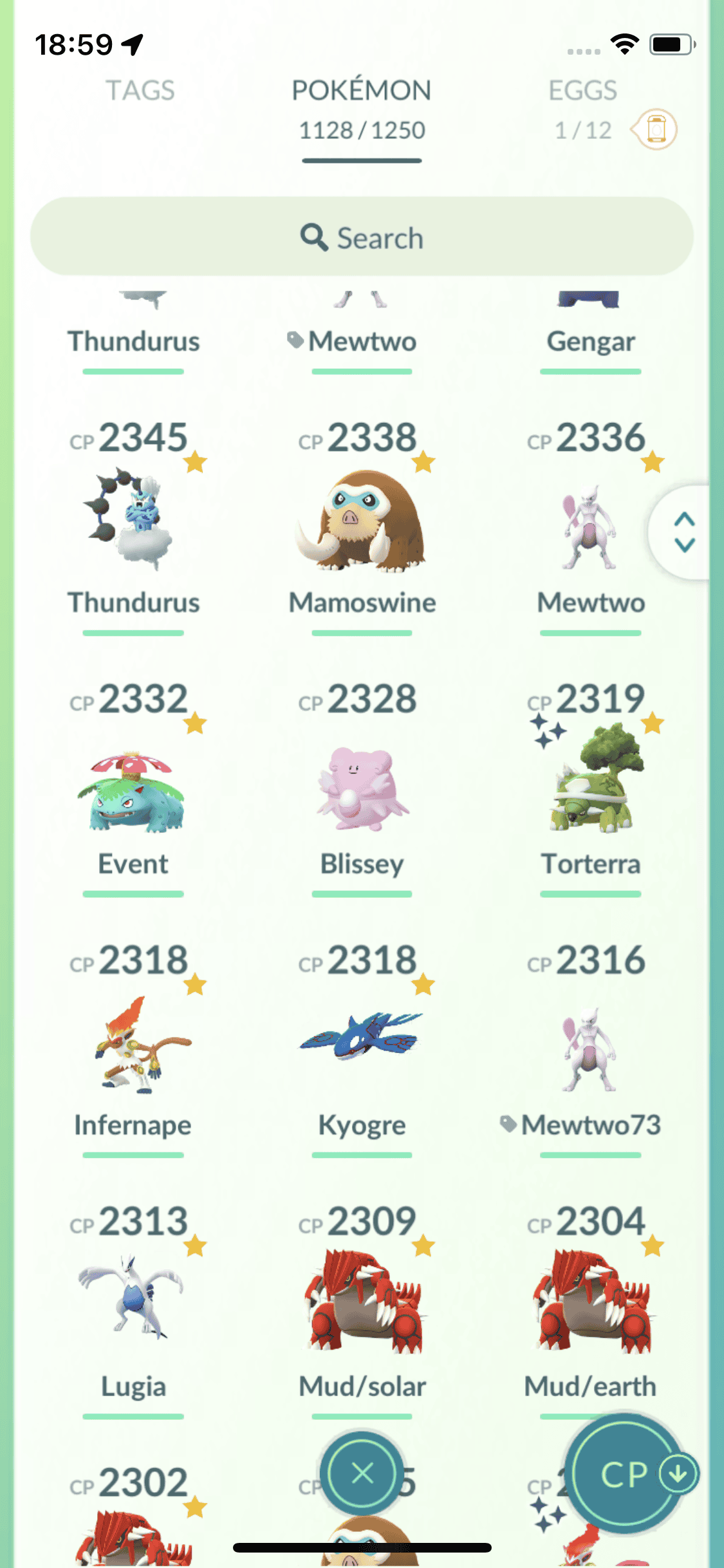Close the Pokémon list
The image size is (724, 1568).
click(362, 1473)
